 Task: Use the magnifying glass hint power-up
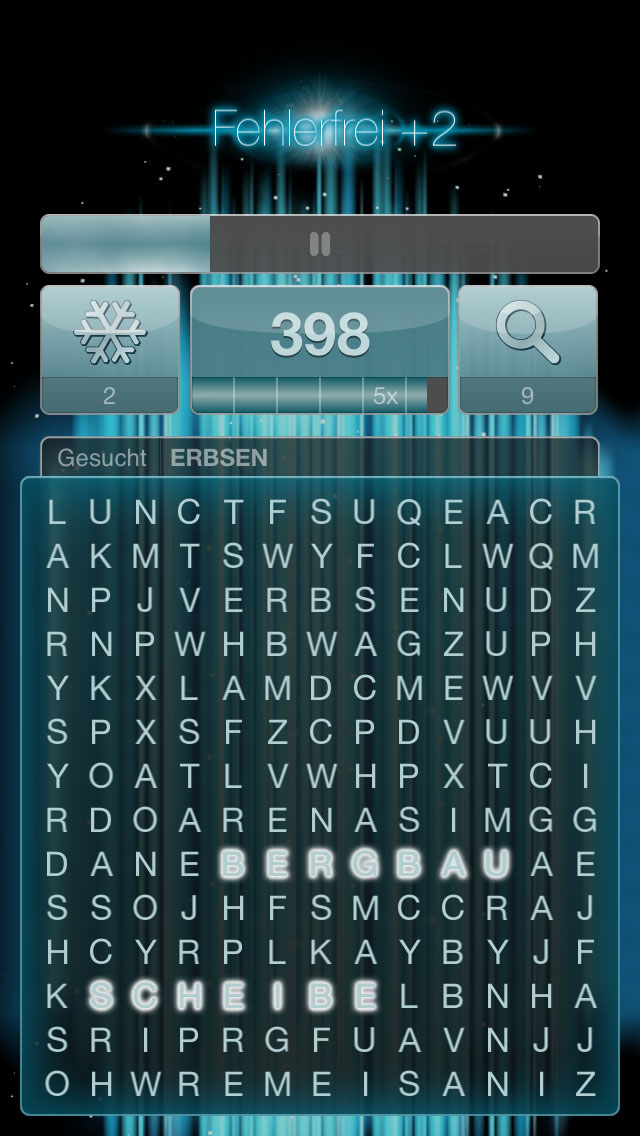[x=528, y=349]
